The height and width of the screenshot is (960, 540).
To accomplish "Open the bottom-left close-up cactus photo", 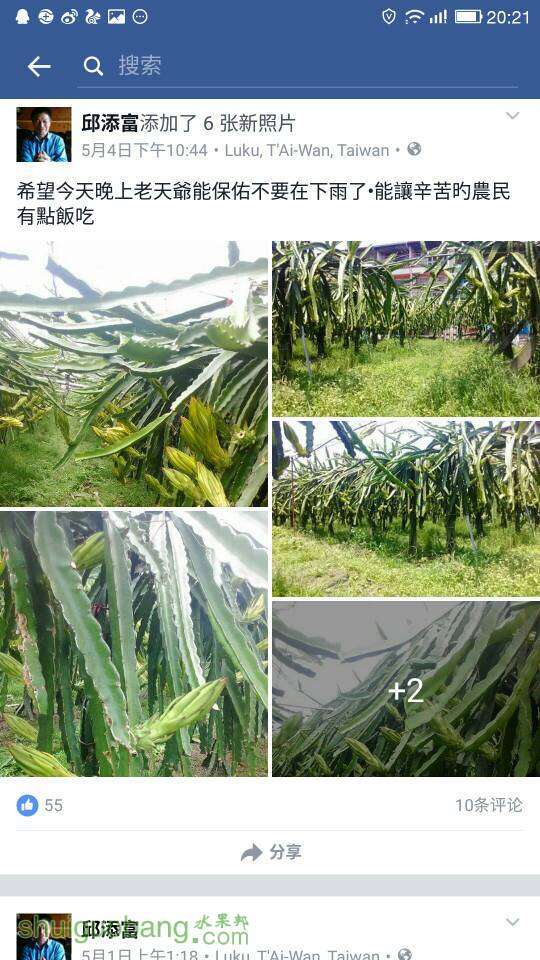I will tap(133, 643).
